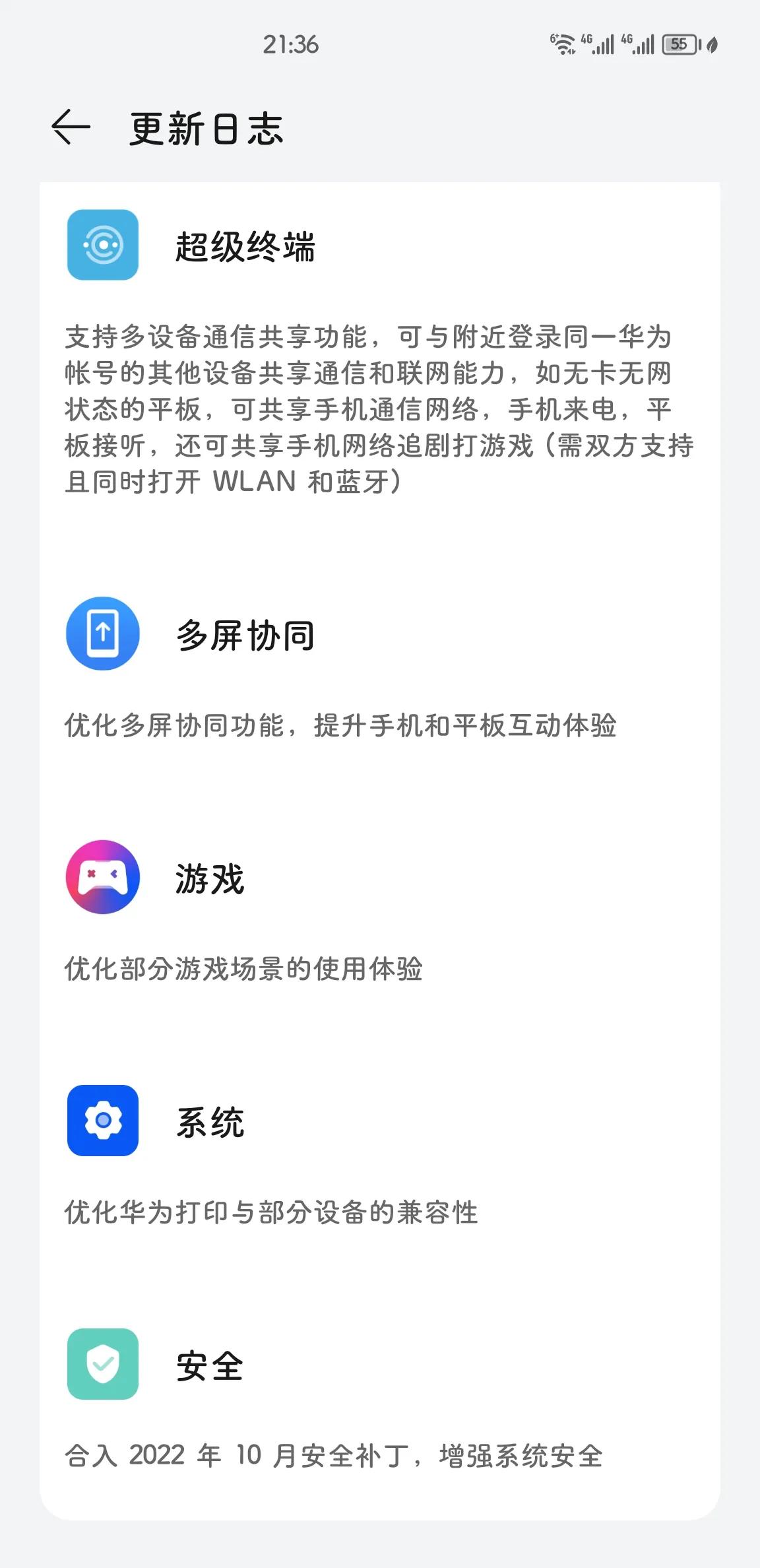Select the 更新日志 title text
This screenshot has height=1568, width=760.
click(x=205, y=129)
